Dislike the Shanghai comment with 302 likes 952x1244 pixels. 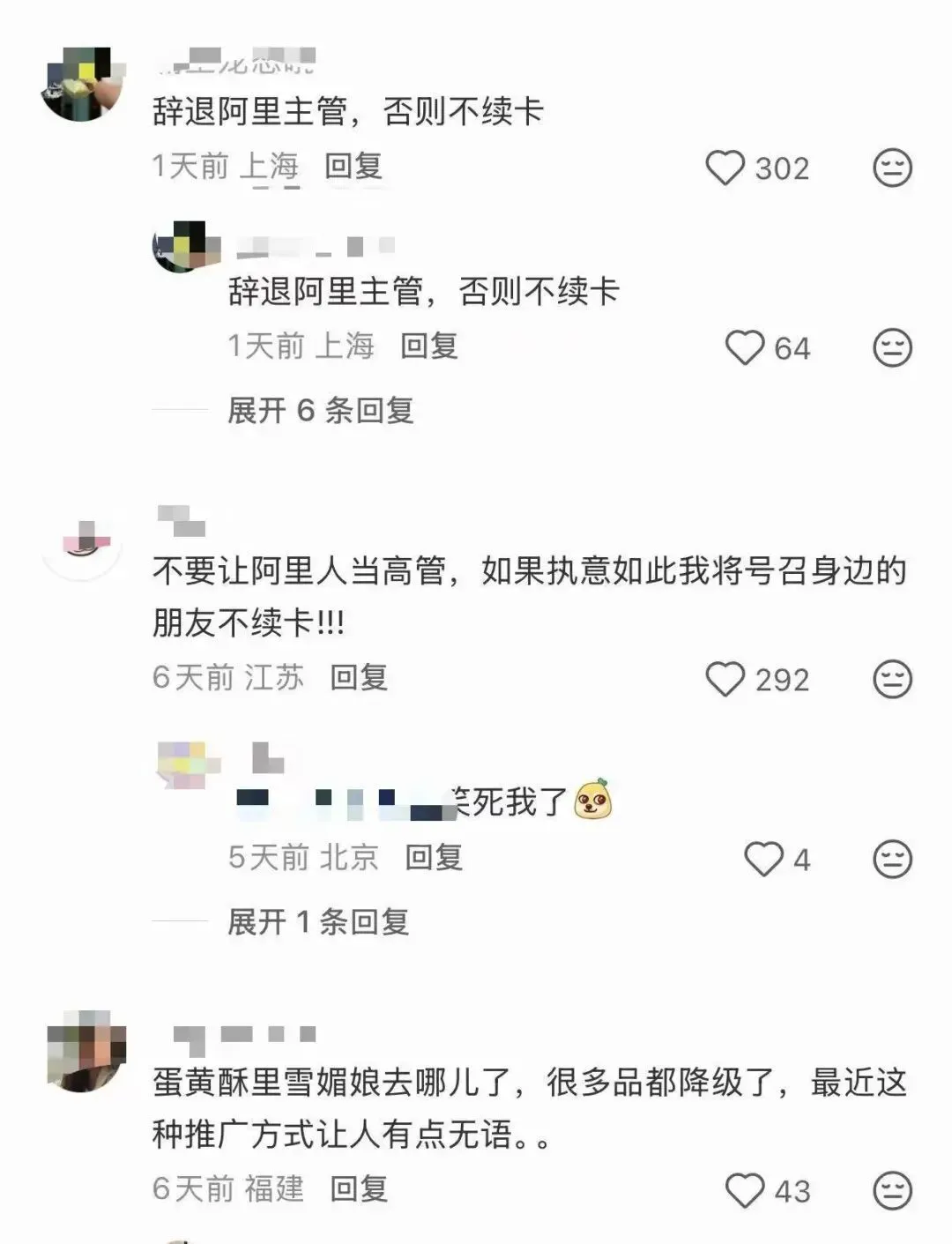click(x=891, y=168)
